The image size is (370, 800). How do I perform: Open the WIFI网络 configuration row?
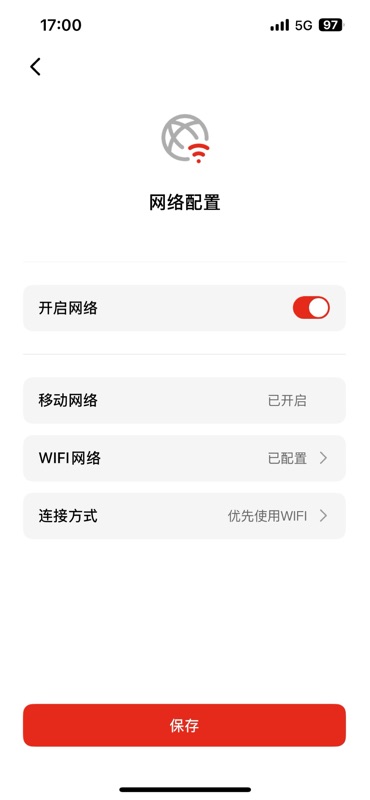click(184, 458)
